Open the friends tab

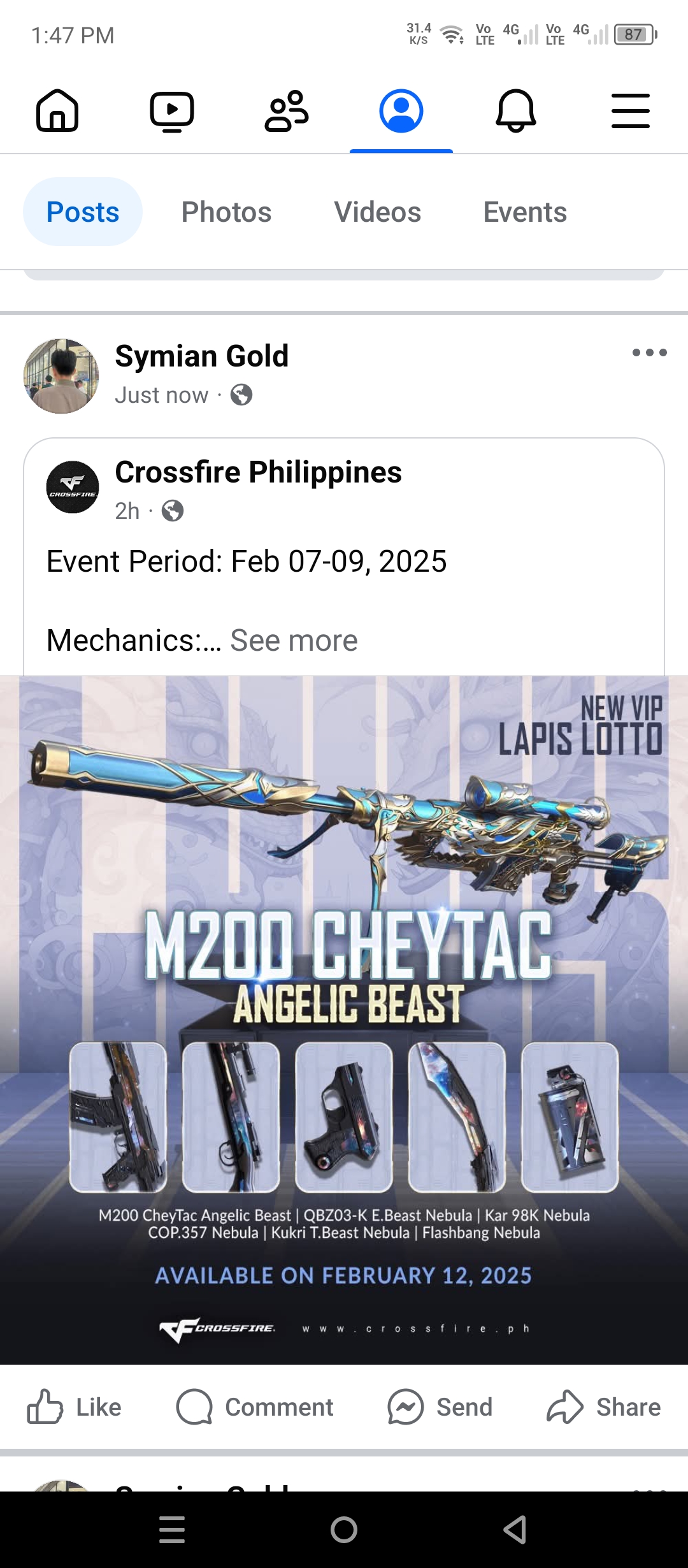[x=287, y=111]
